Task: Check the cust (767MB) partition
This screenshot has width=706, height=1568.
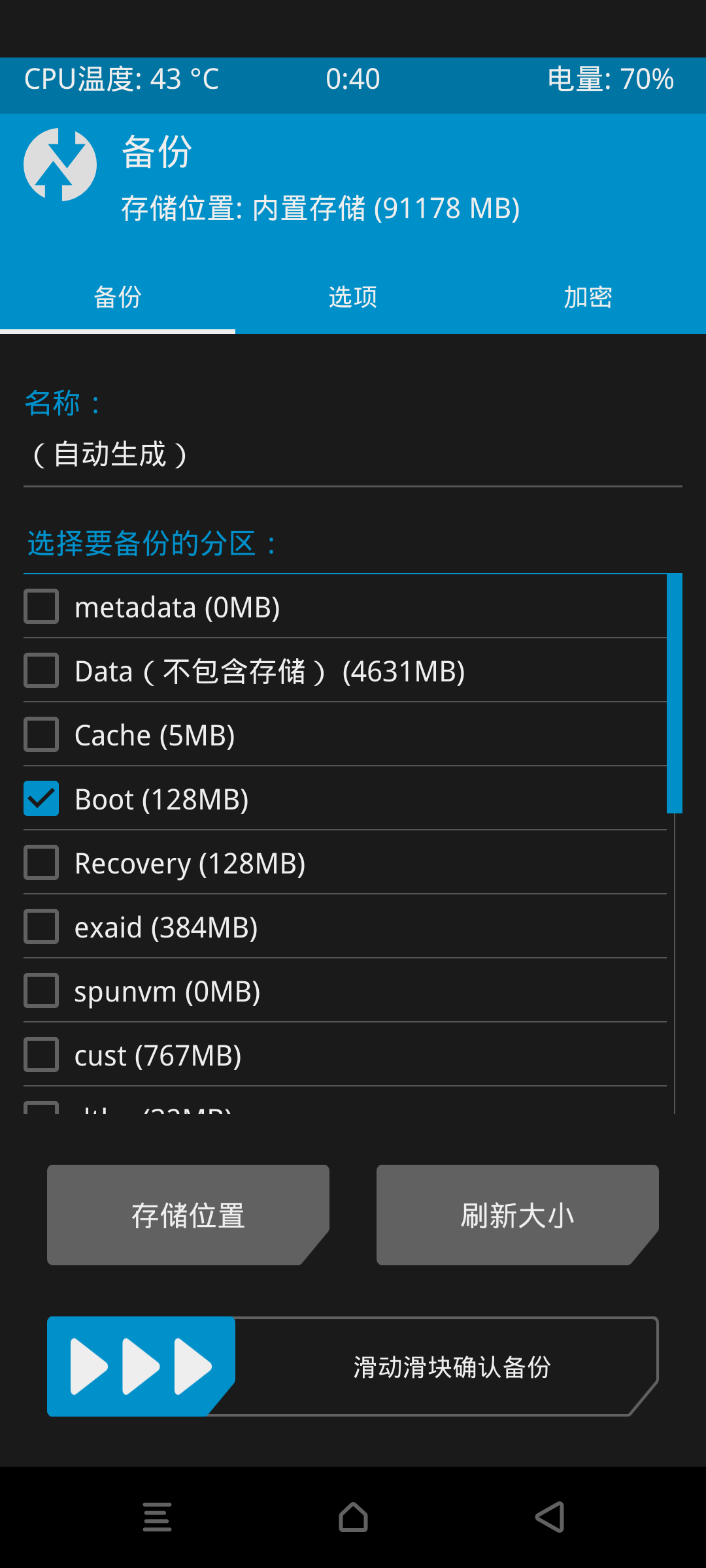Action: (345, 1055)
